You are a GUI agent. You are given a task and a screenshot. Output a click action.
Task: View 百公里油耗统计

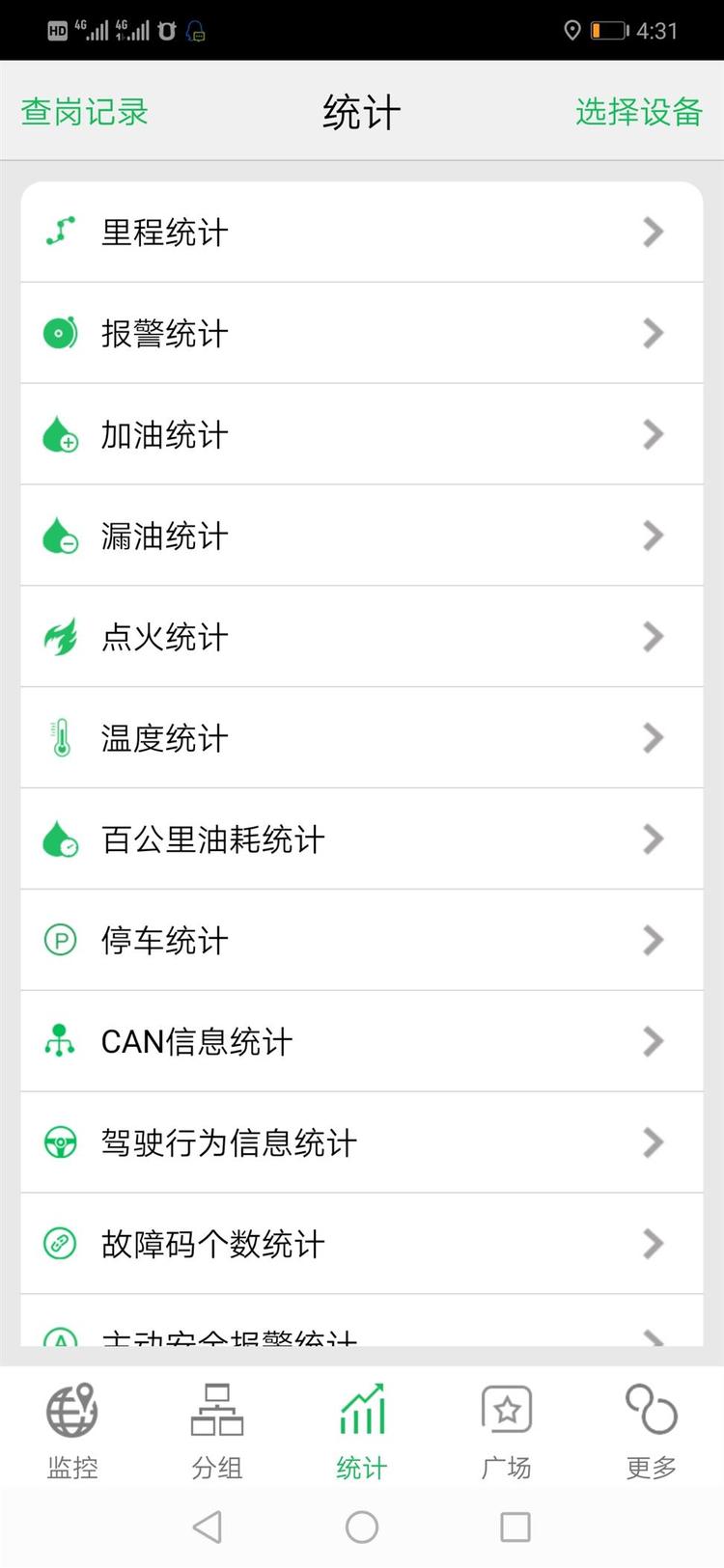[x=361, y=839]
